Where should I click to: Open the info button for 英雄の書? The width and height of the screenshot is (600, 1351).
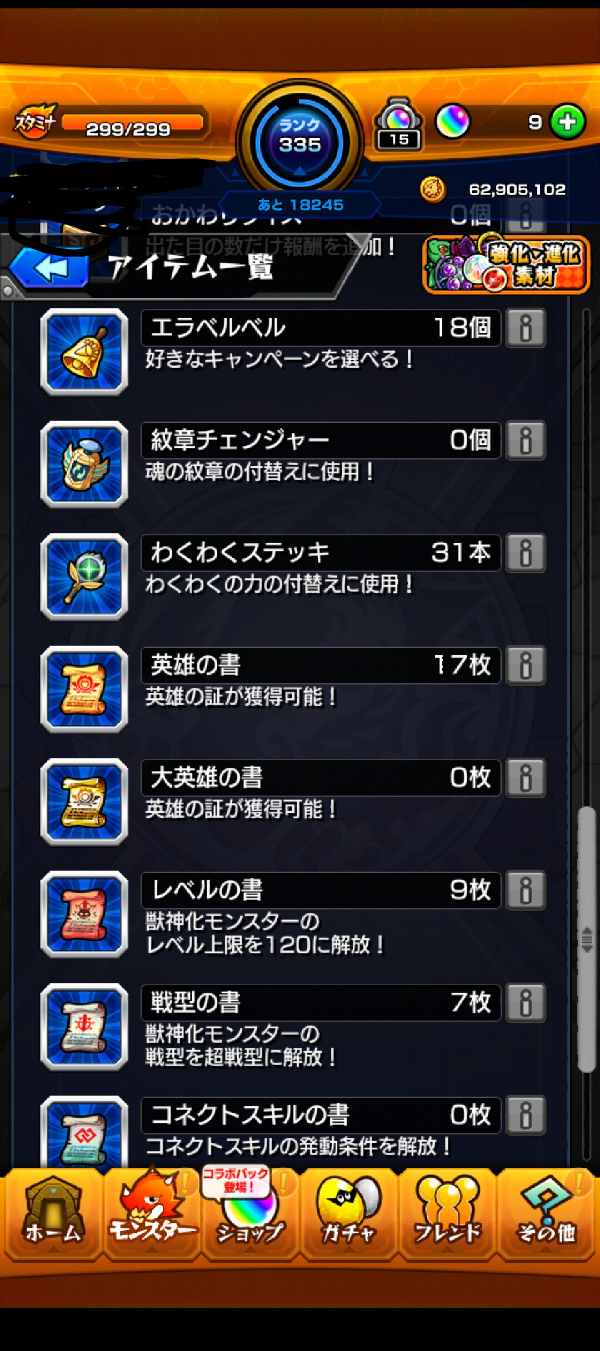(x=526, y=665)
